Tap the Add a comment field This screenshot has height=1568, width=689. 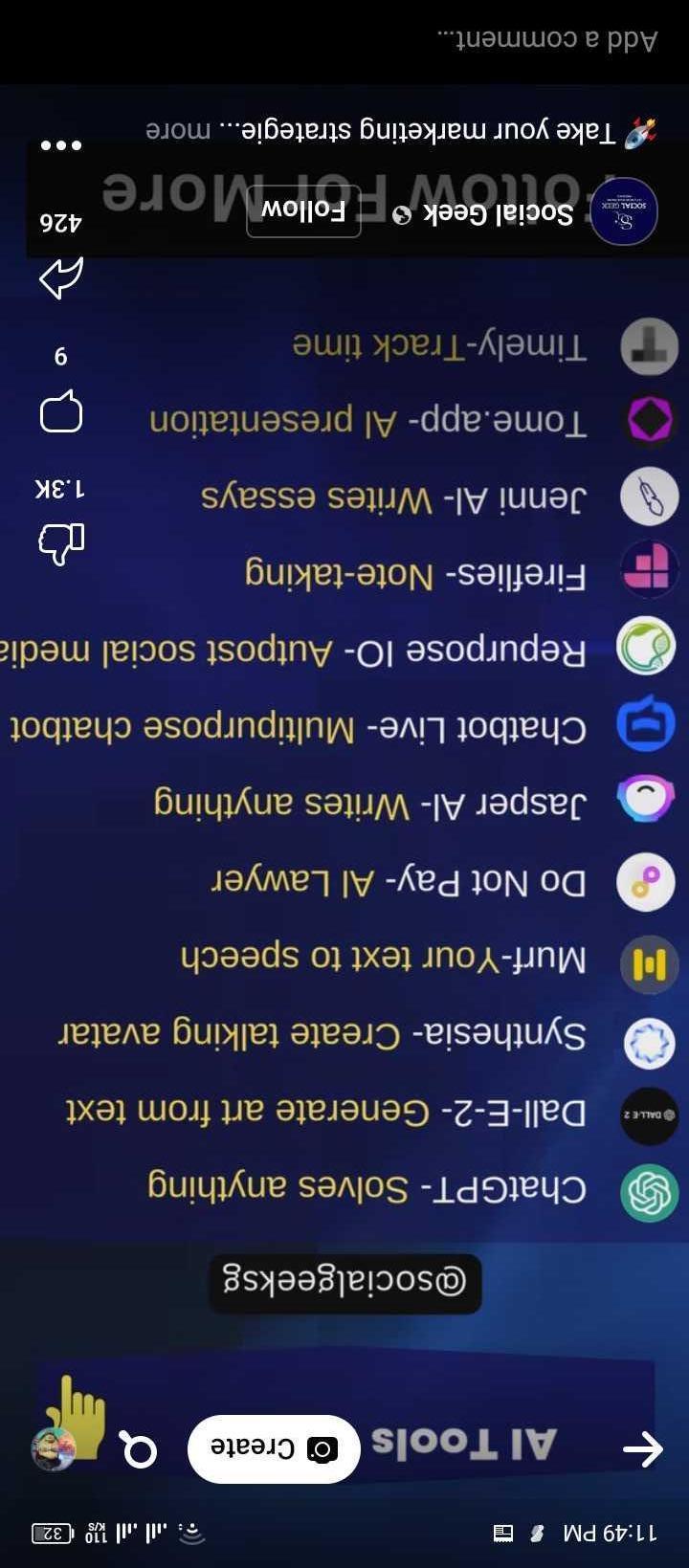pyautogui.click(x=383, y=38)
